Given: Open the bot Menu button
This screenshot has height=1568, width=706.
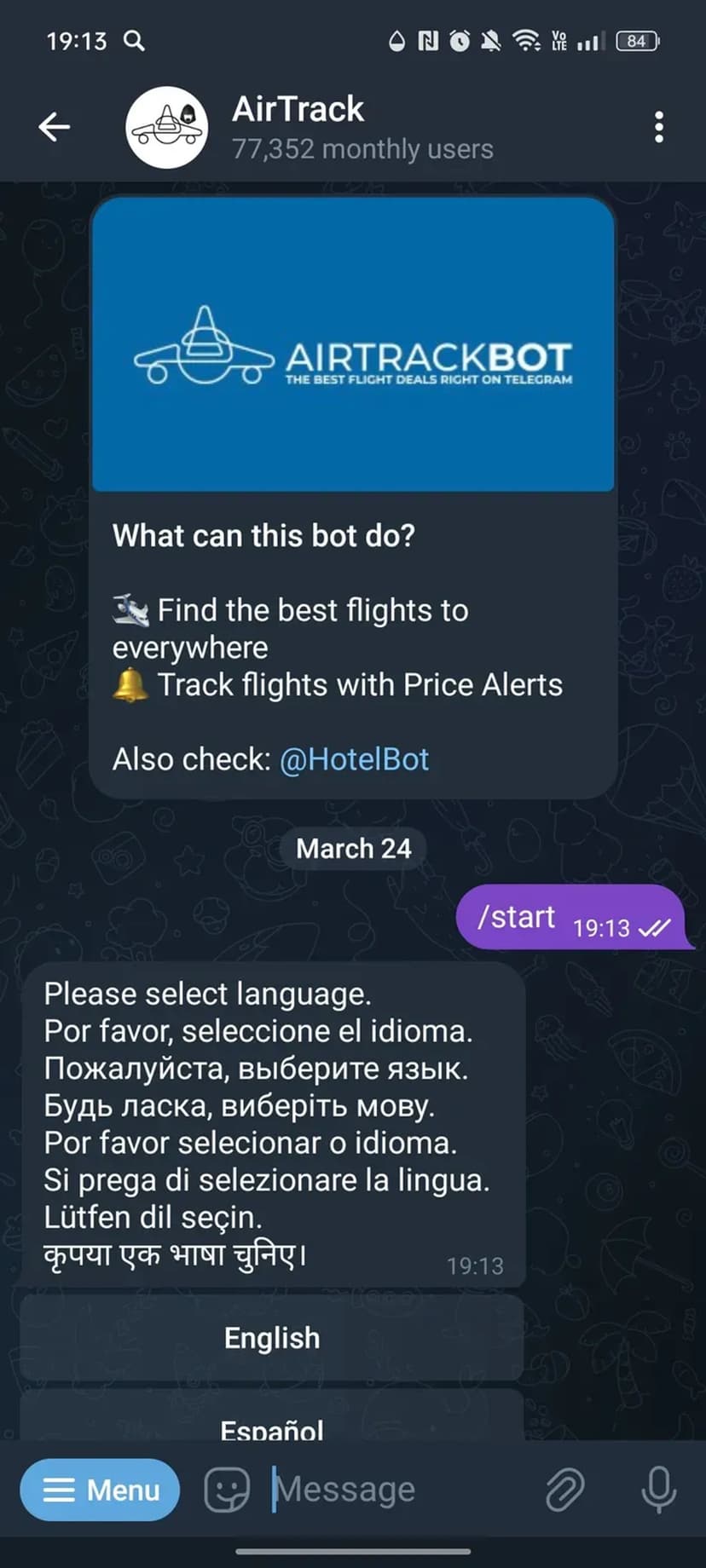Looking at the screenshot, I should coord(101,1490).
